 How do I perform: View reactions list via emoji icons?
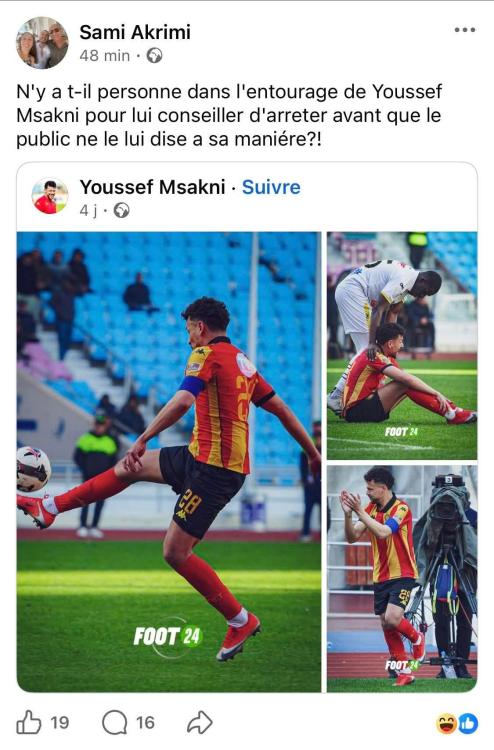pos(457,723)
